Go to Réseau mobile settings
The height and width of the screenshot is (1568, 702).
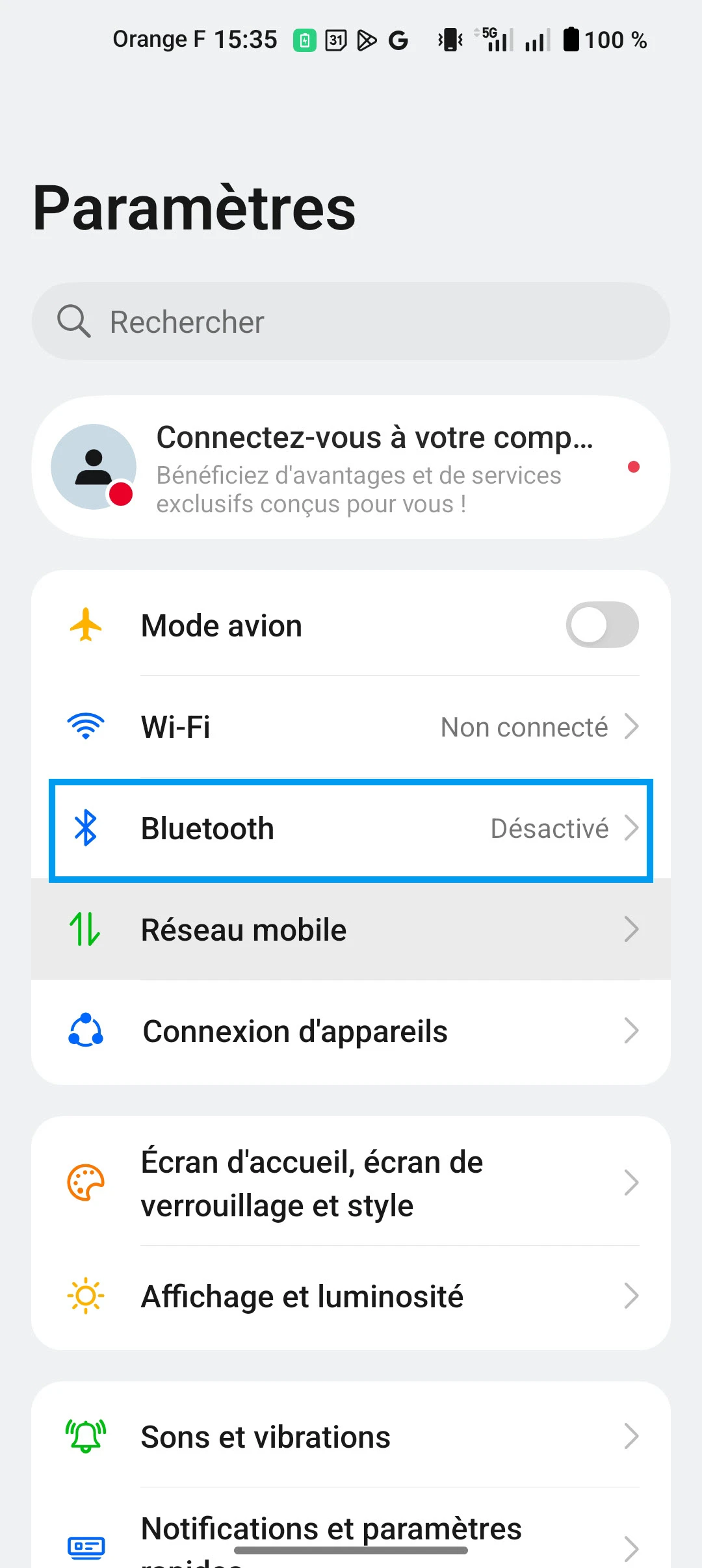tap(351, 930)
